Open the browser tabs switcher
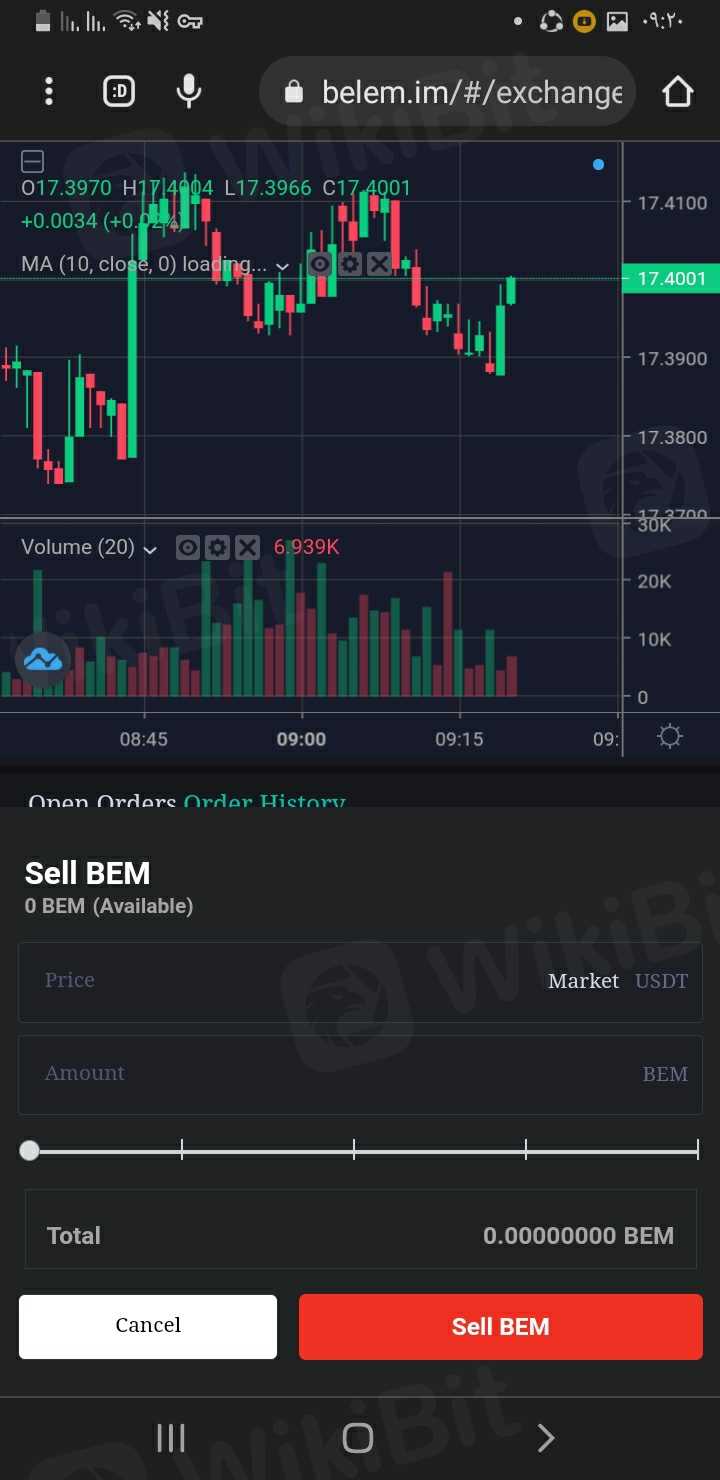The image size is (720, 1480). tap(119, 92)
